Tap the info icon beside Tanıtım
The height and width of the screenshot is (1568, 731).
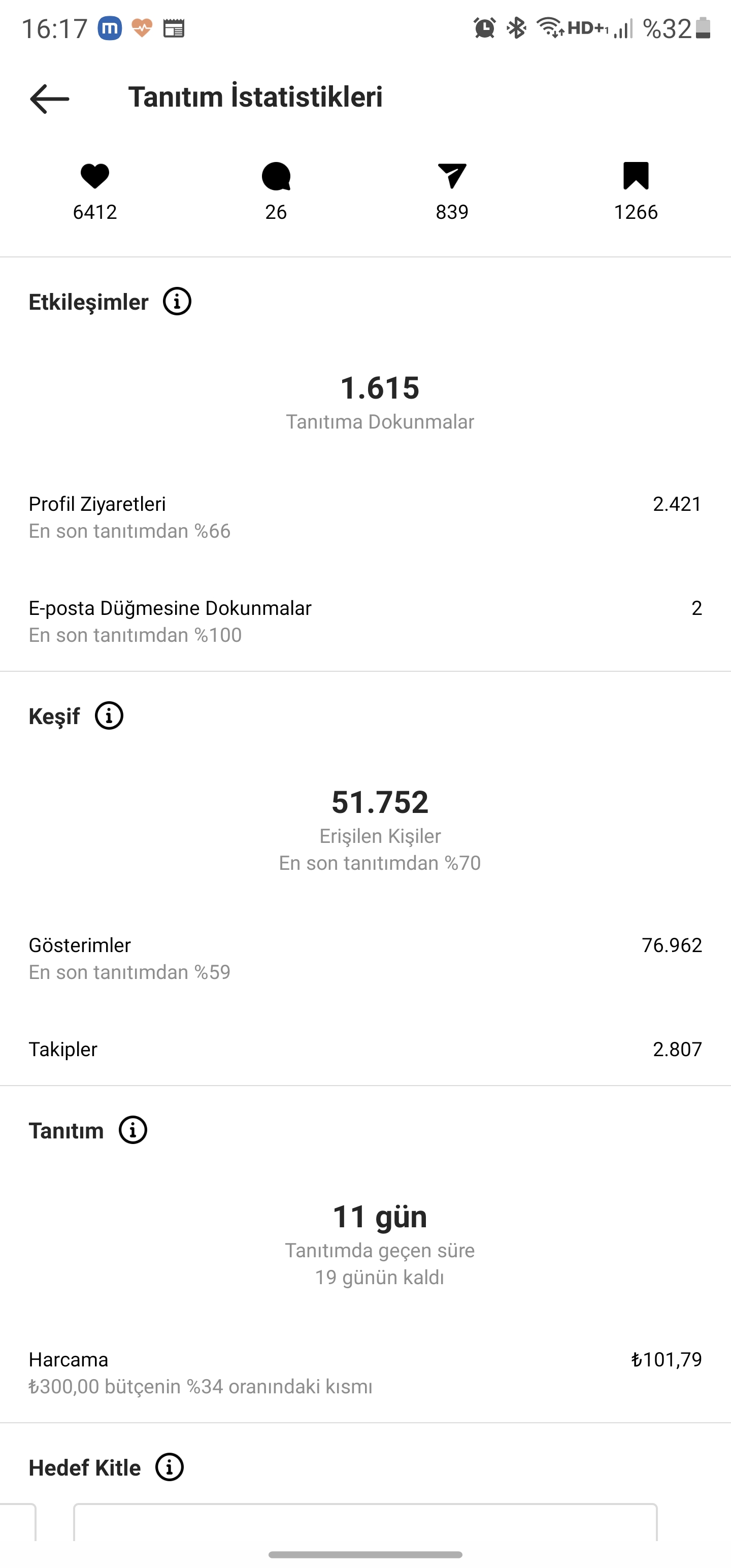[x=132, y=1130]
